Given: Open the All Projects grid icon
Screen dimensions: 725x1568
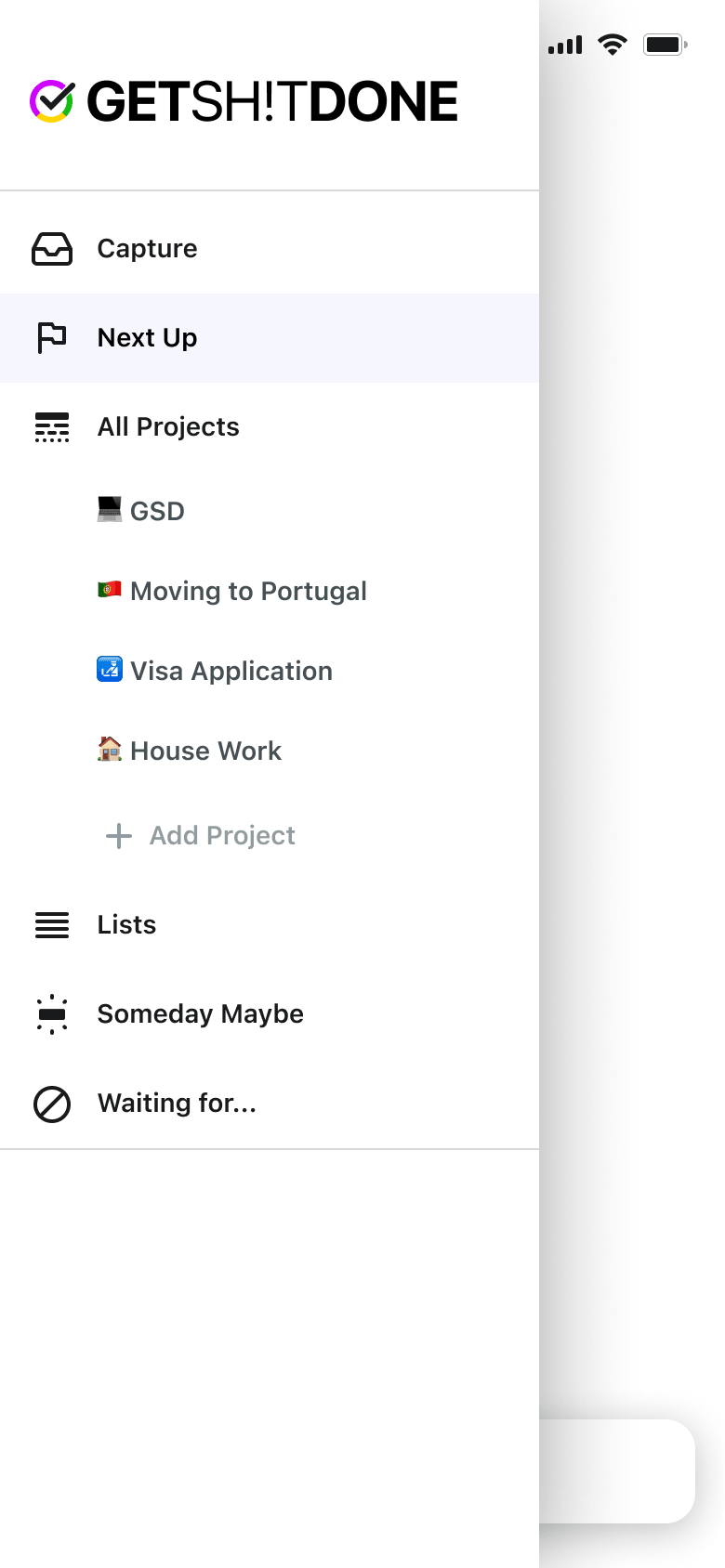Looking at the screenshot, I should coord(52,427).
